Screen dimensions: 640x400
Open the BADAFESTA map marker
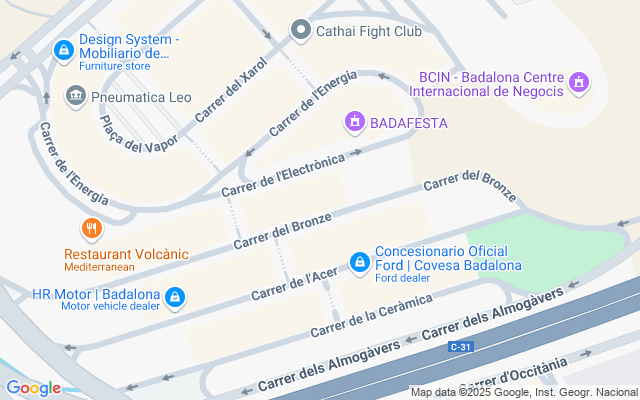[x=352, y=123]
